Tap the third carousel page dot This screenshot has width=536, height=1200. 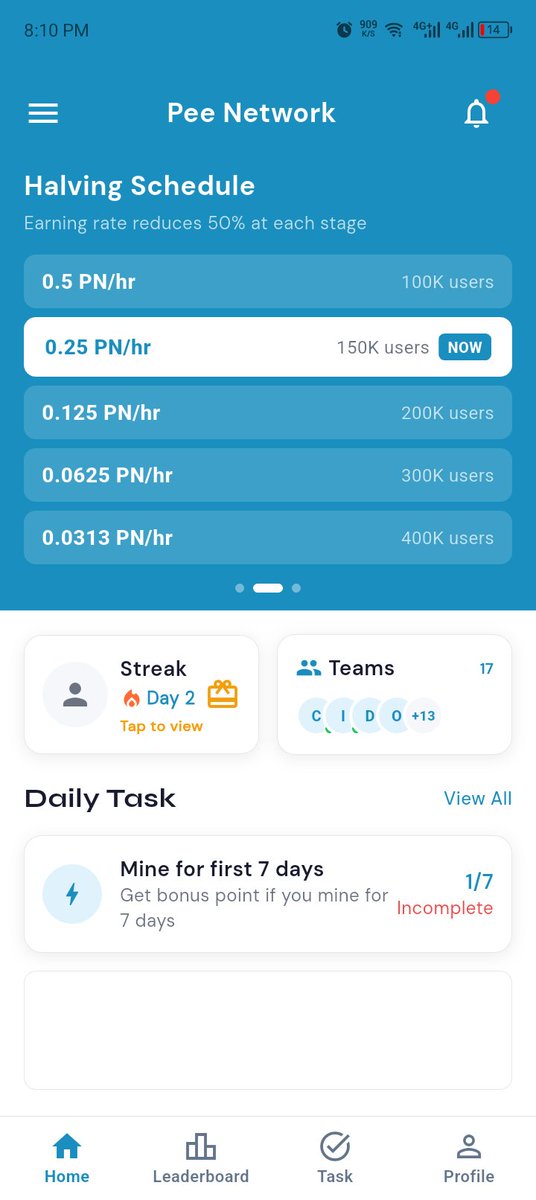[x=296, y=588]
